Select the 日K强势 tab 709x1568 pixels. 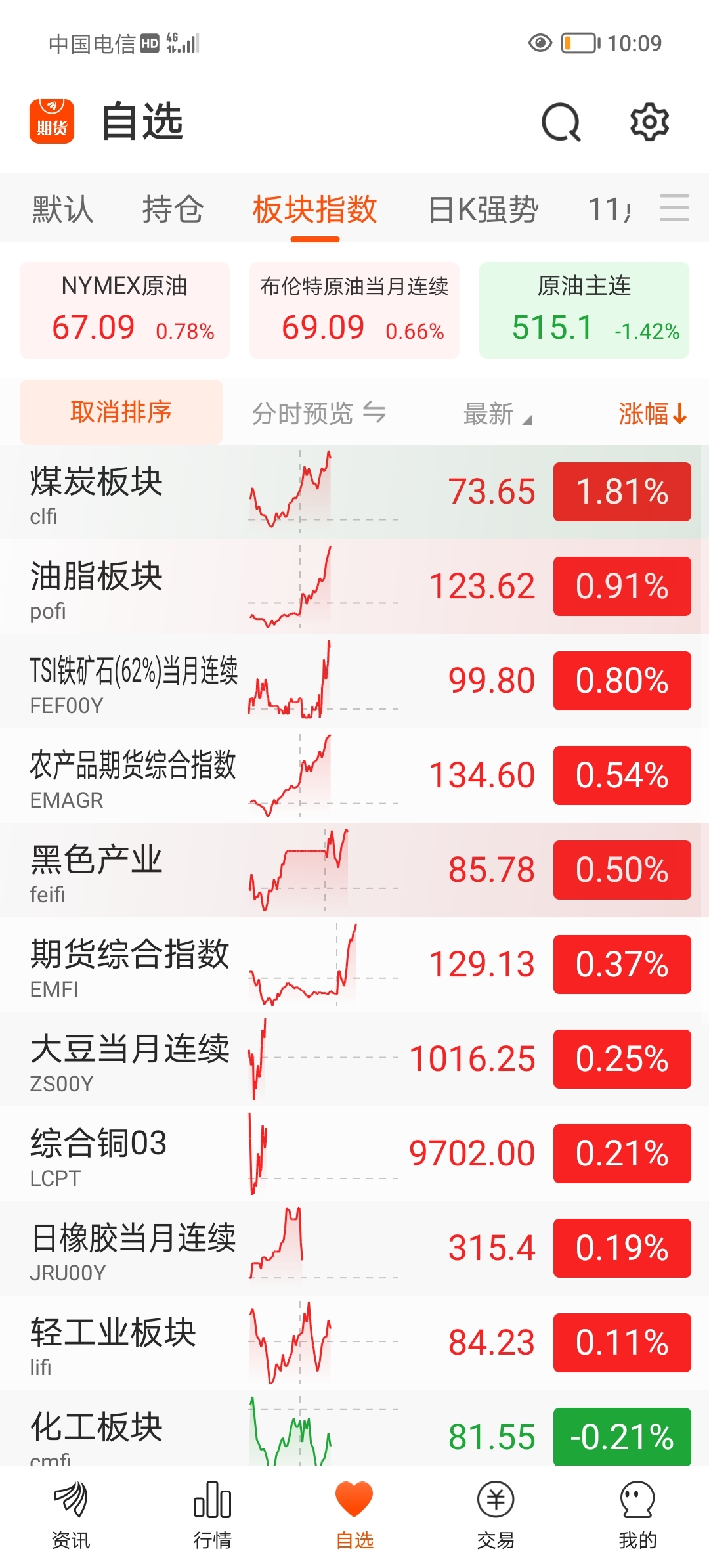pos(483,209)
